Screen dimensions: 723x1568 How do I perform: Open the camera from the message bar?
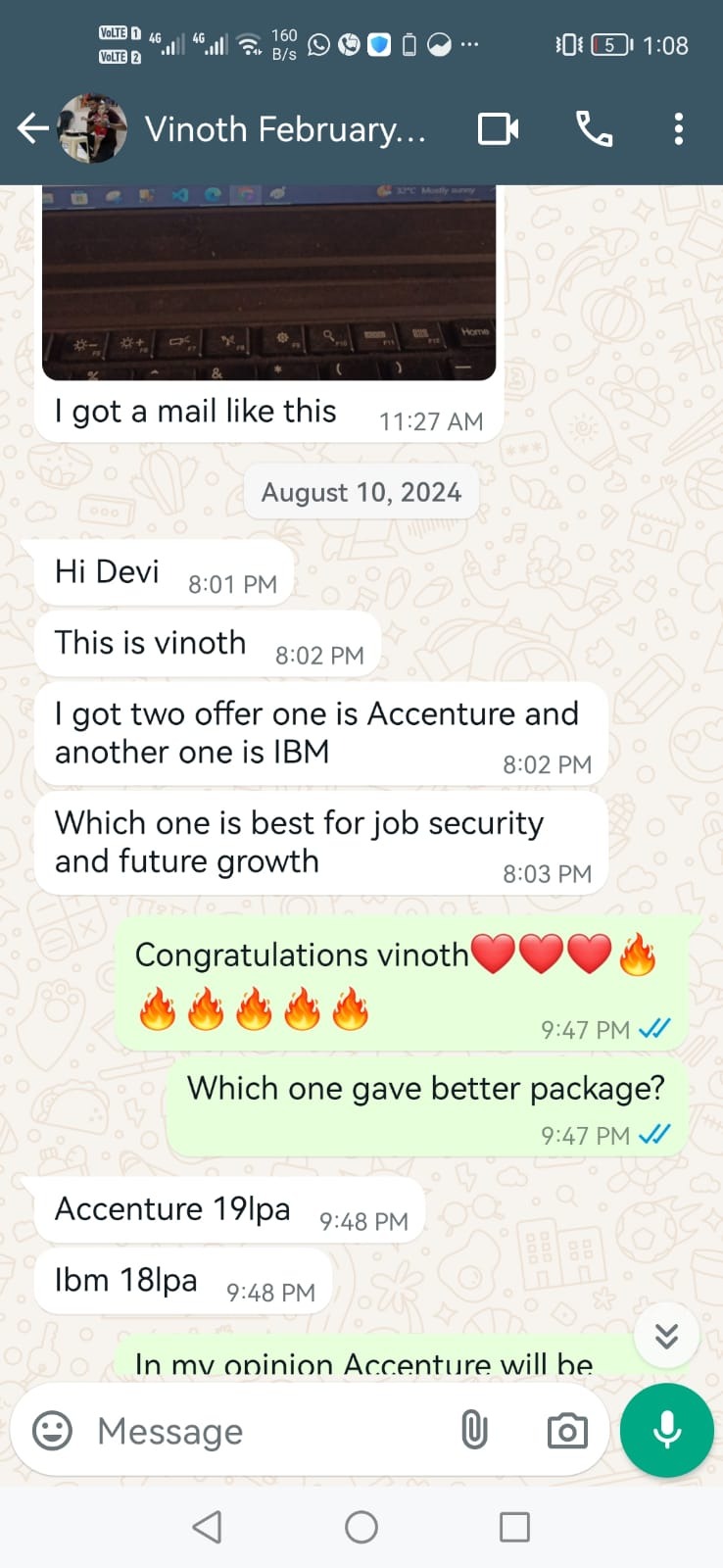(x=567, y=1431)
